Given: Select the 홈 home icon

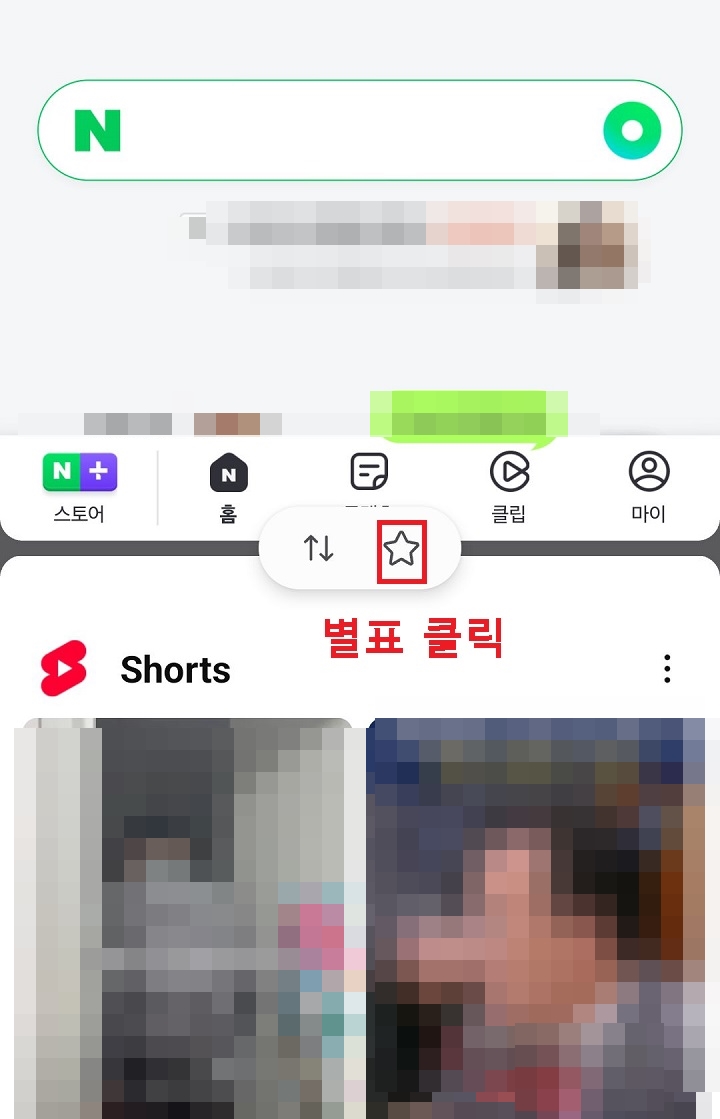Looking at the screenshot, I should tap(229, 471).
